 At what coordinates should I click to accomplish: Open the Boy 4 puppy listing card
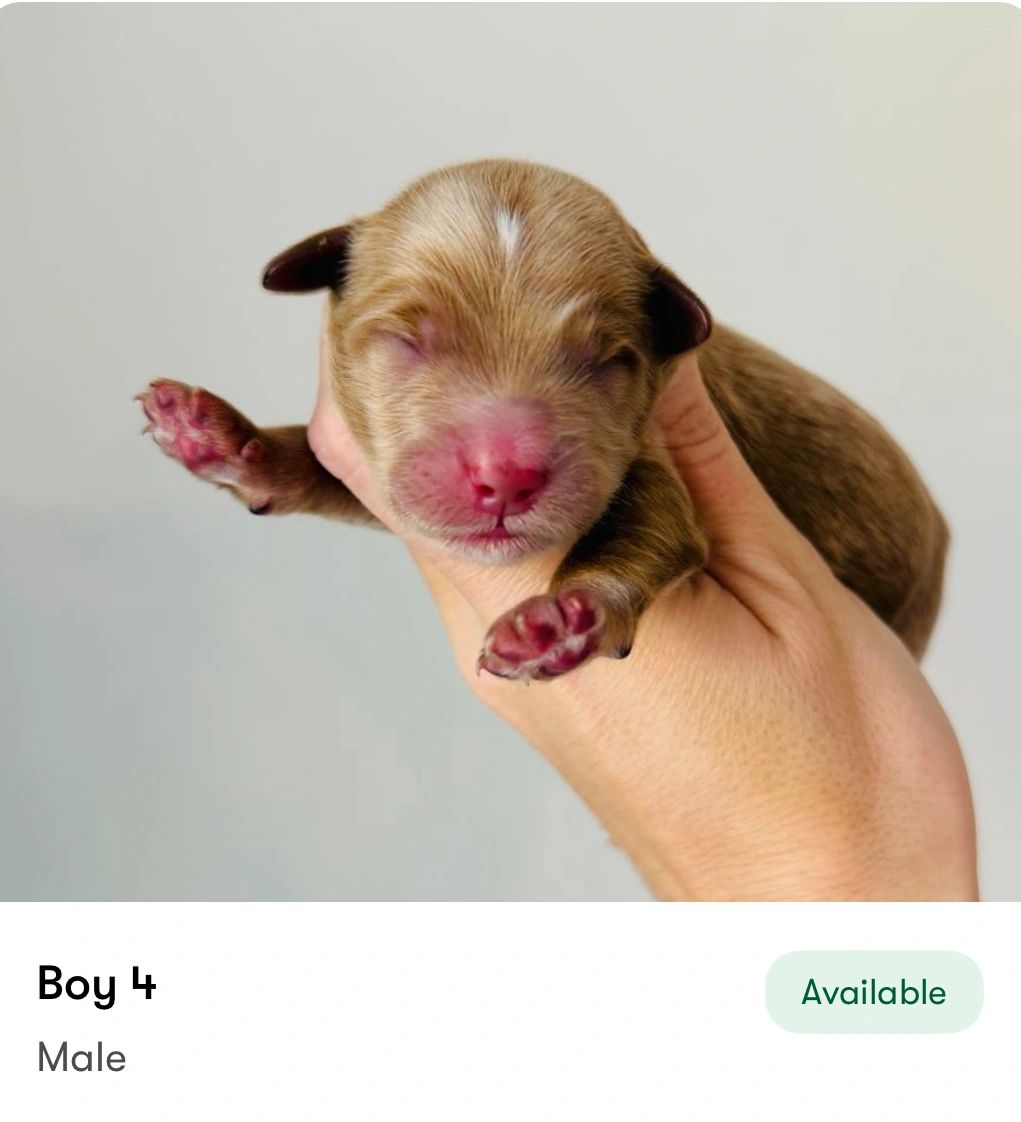pos(510,450)
